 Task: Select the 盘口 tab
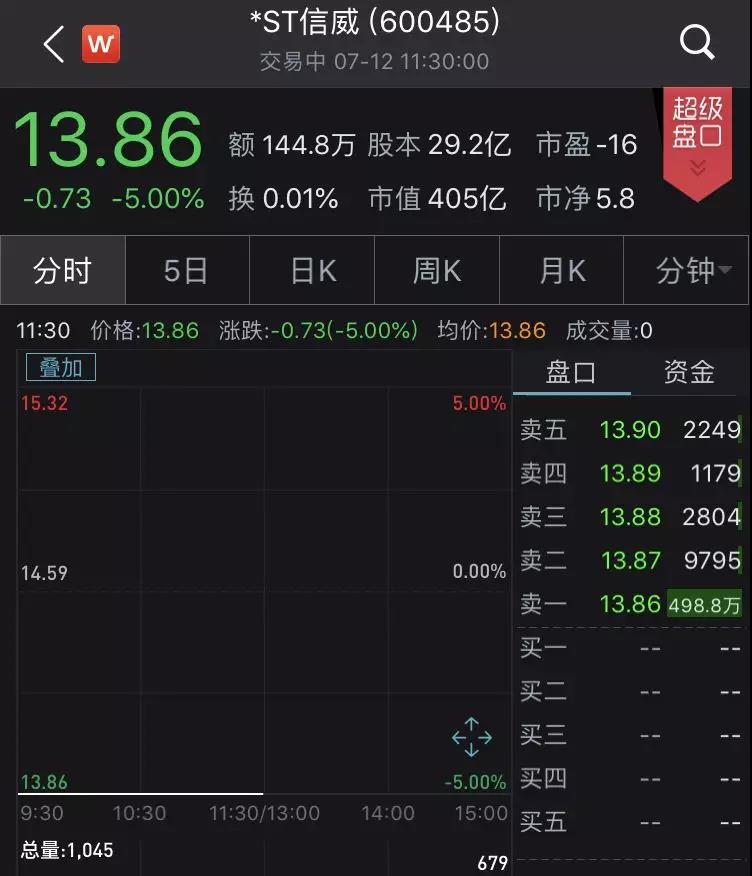571,373
